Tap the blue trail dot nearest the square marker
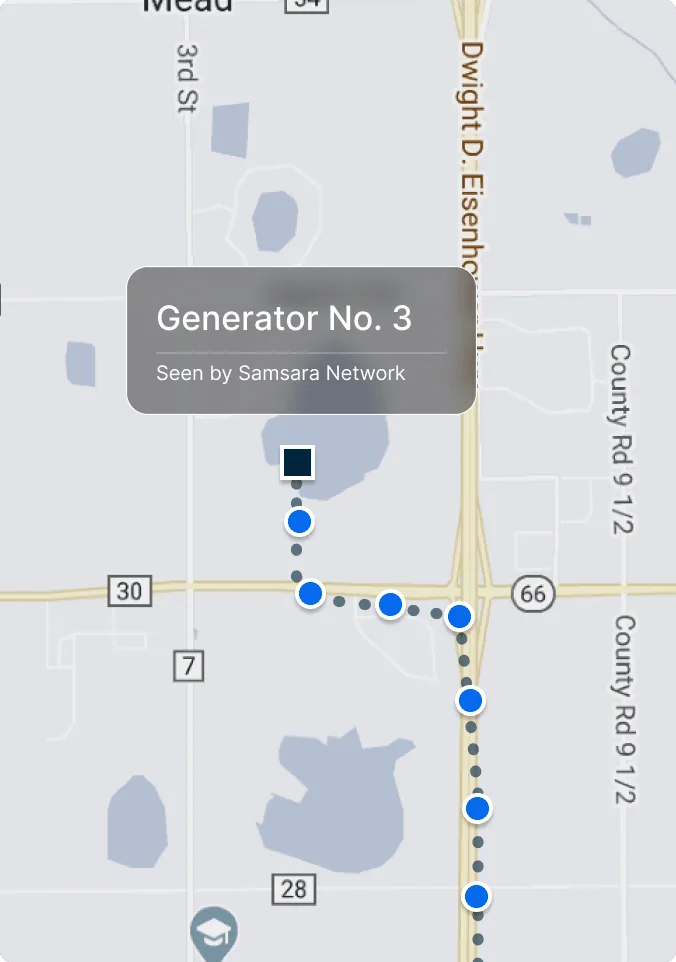 [x=299, y=521]
